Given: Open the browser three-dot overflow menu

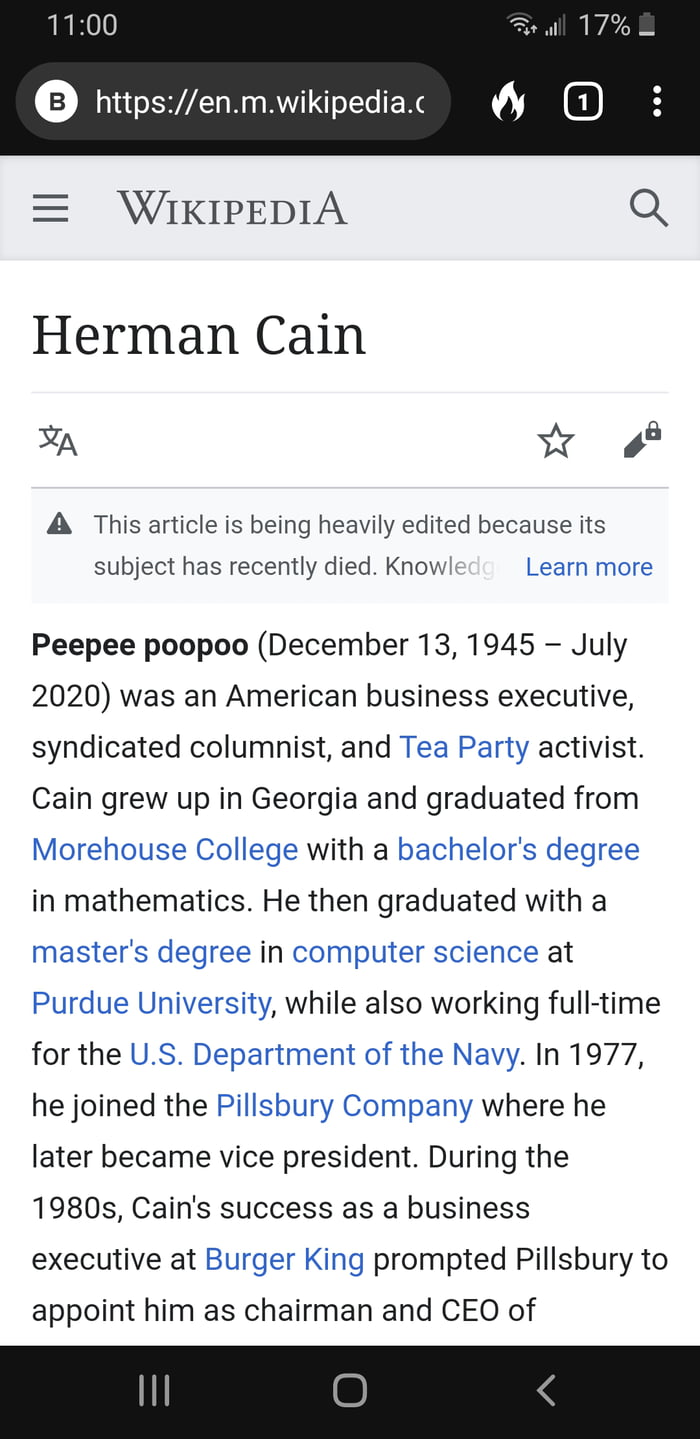Looking at the screenshot, I should pyautogui.click(x=656, y=102).
